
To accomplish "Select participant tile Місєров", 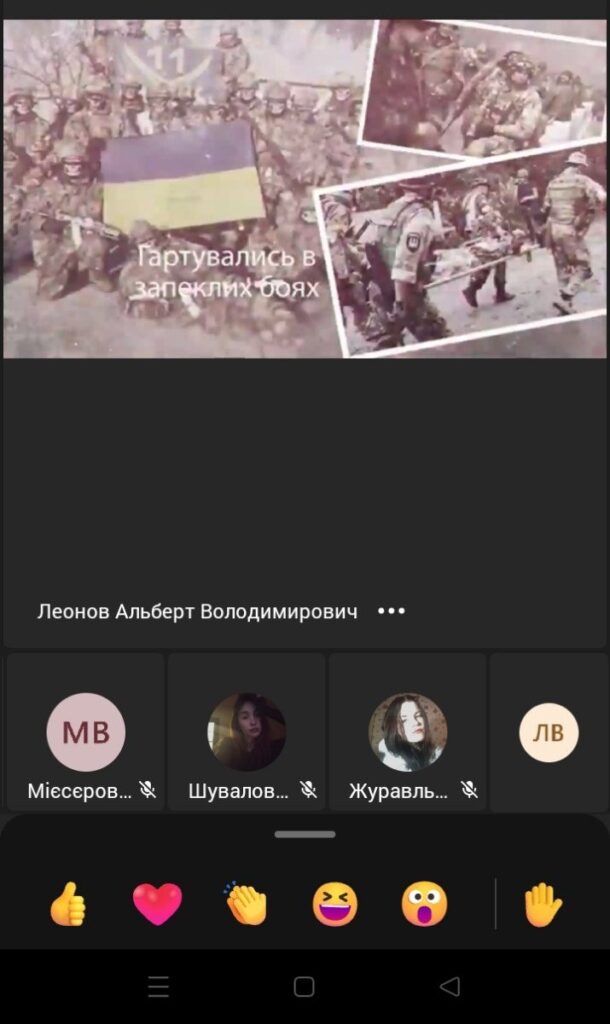I will [x=86, y=732].
